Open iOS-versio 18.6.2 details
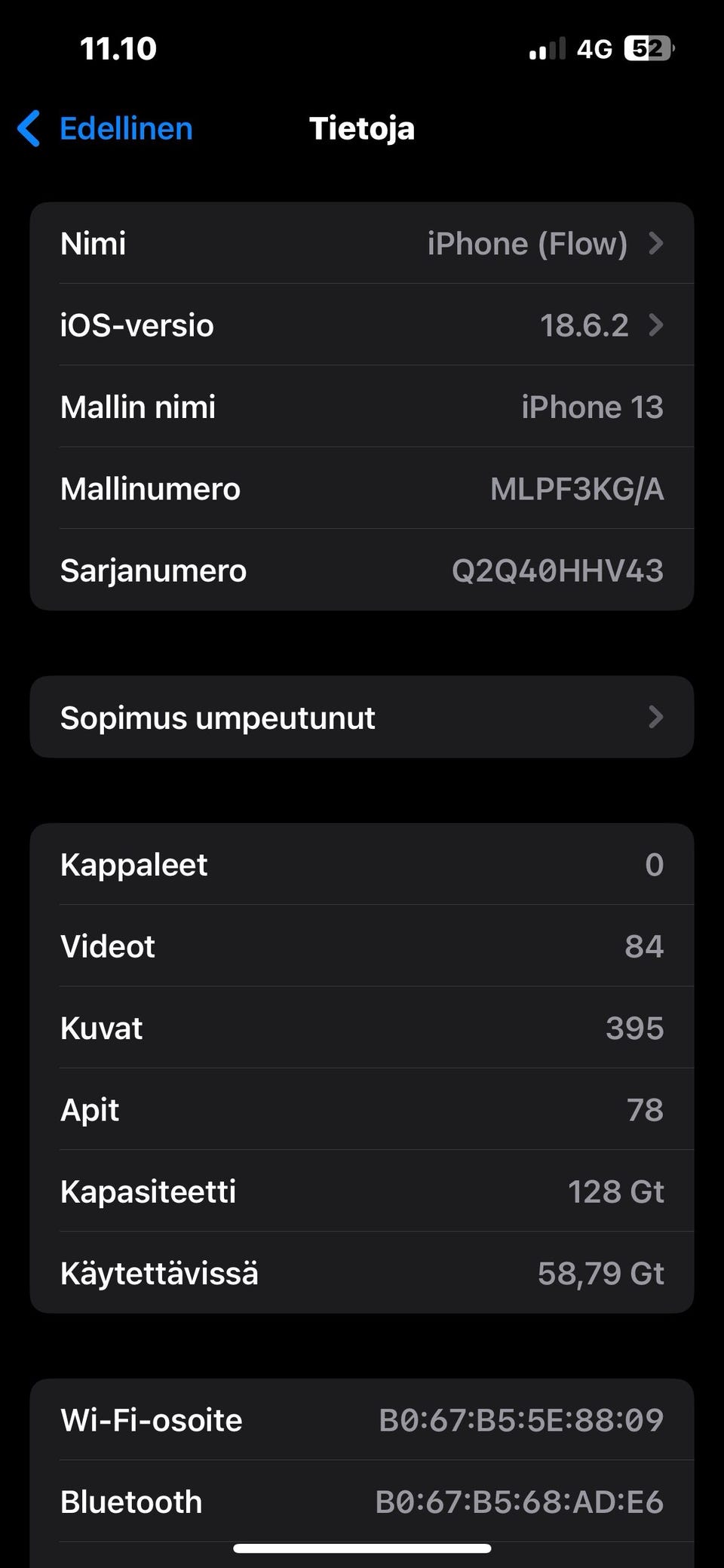Image resolution: width=724 pixels, height=1568 pixels. [x=362, y=325]
